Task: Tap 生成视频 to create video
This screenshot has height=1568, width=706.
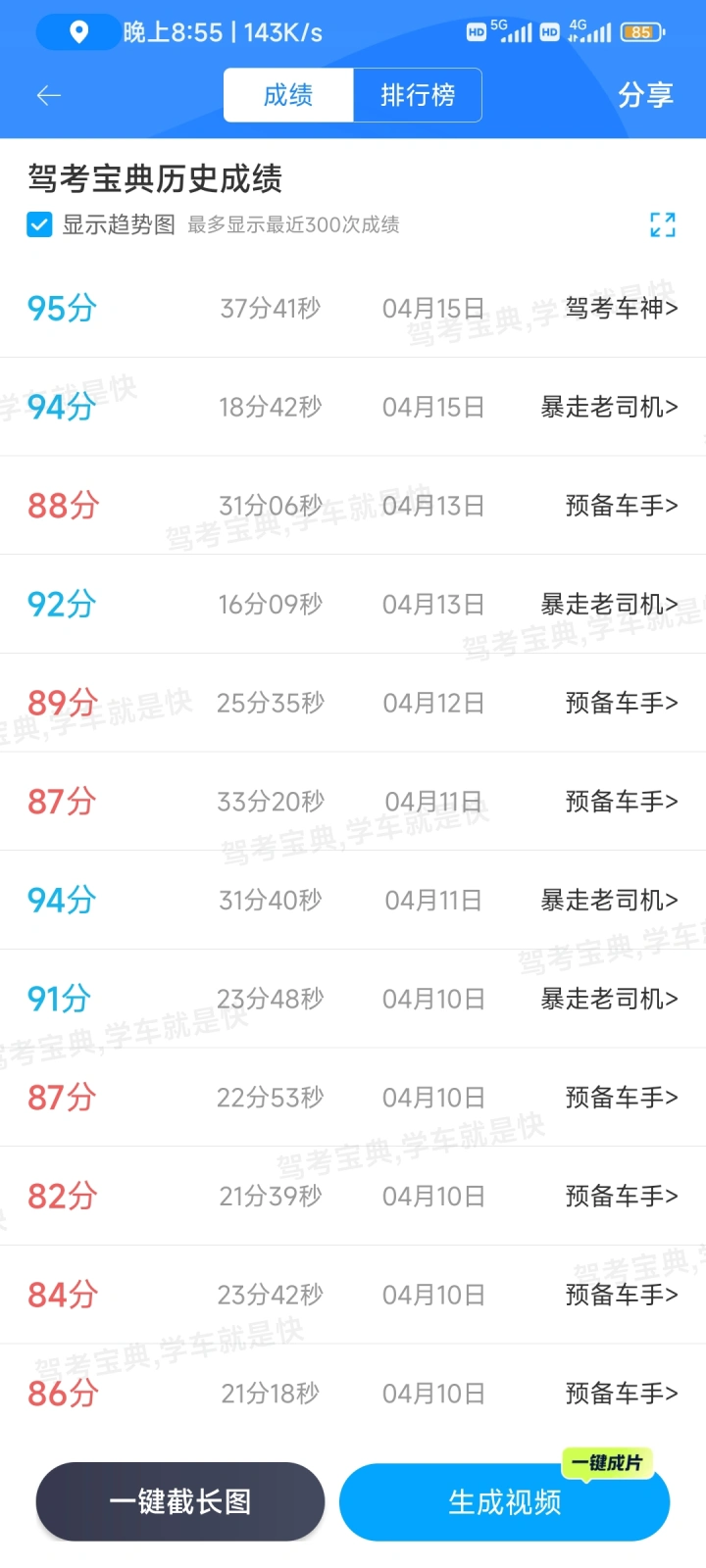Action: [x=504, y=1501]
